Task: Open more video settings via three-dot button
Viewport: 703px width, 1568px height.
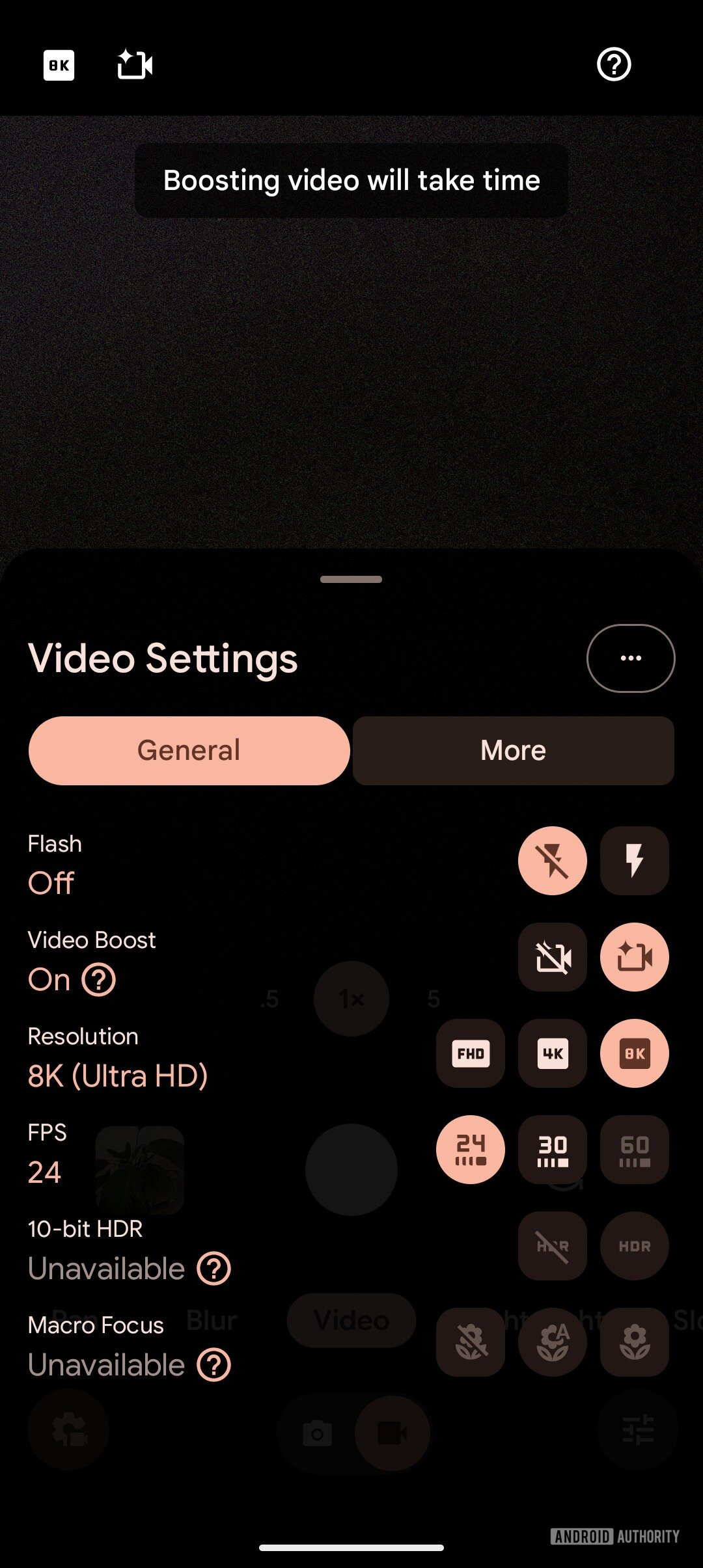Action: [630, 658]
